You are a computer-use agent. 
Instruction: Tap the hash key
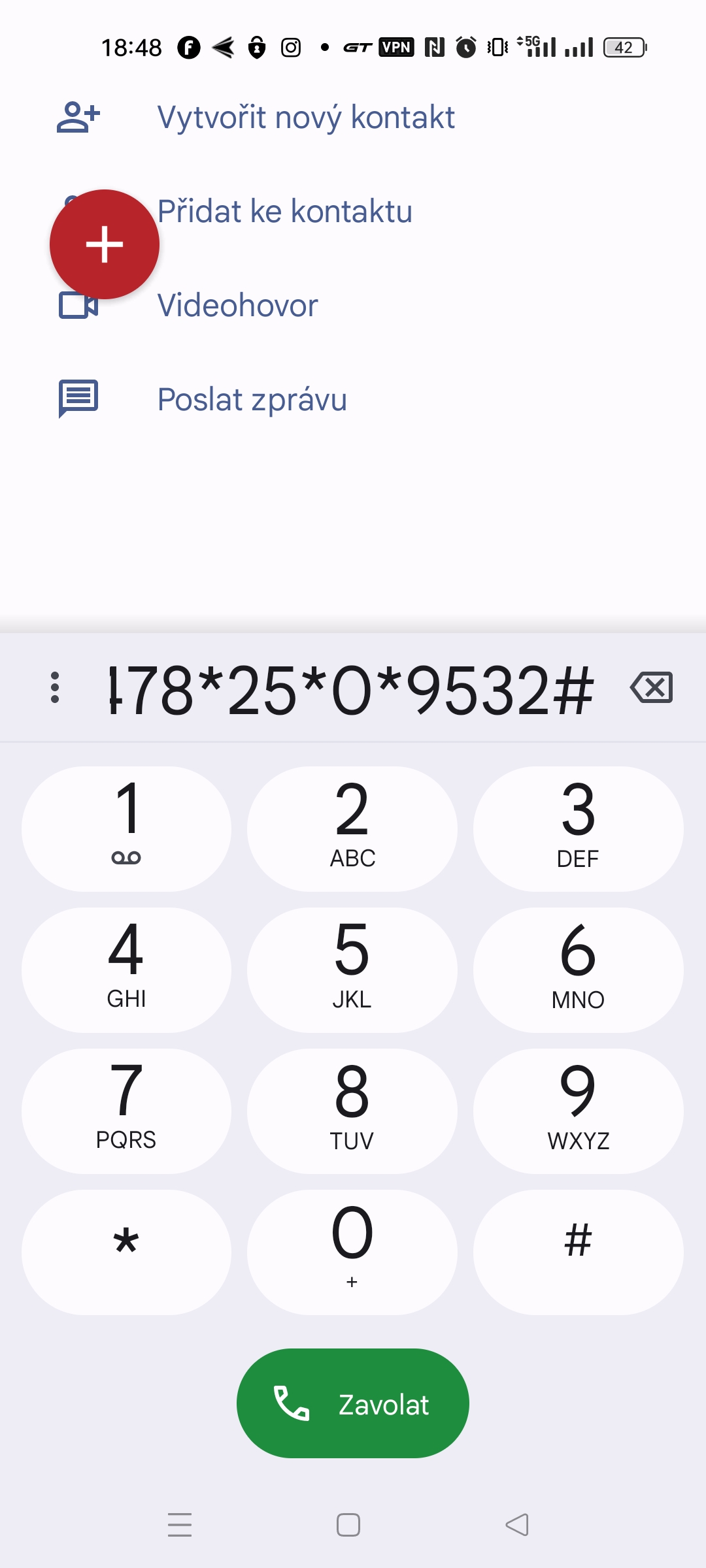(x=579, y=1252)
